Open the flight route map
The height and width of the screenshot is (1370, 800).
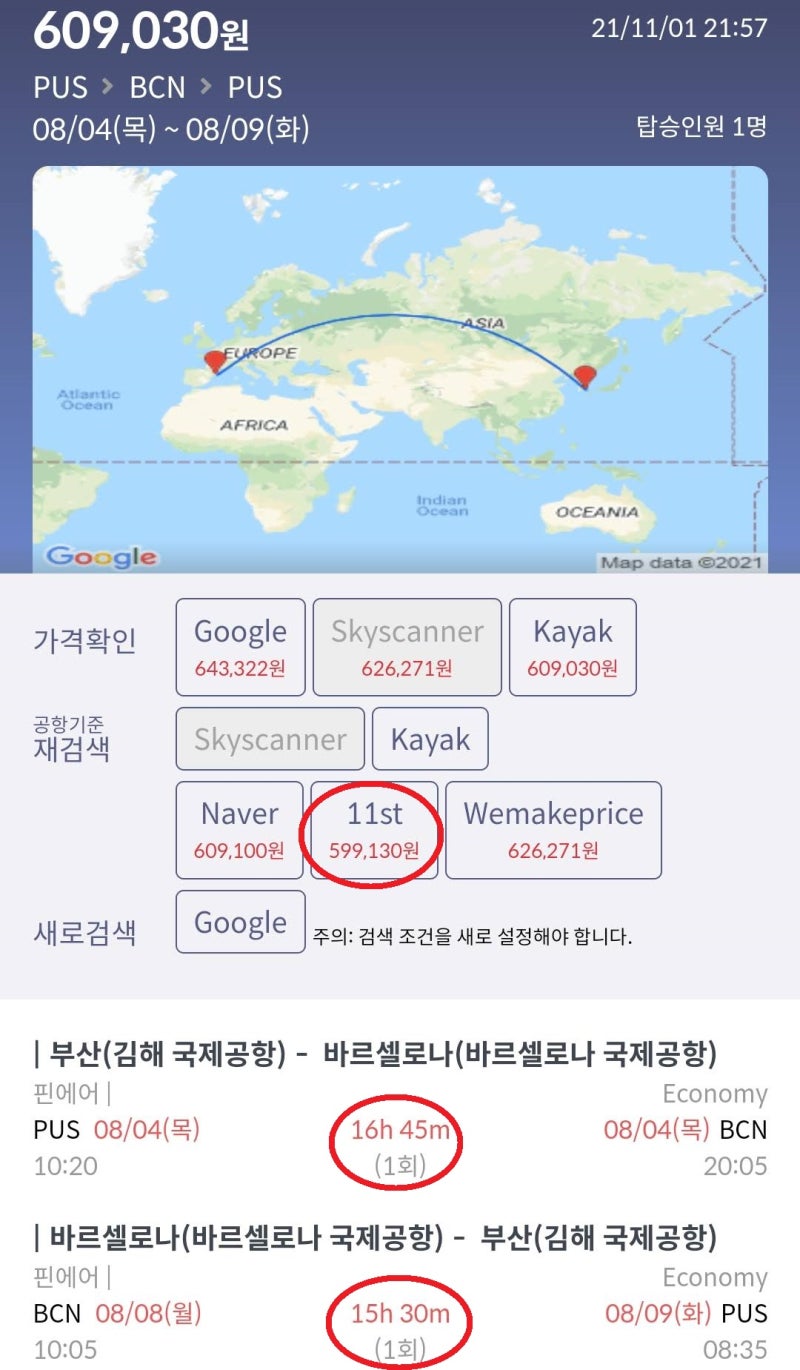tap(400, 370)
